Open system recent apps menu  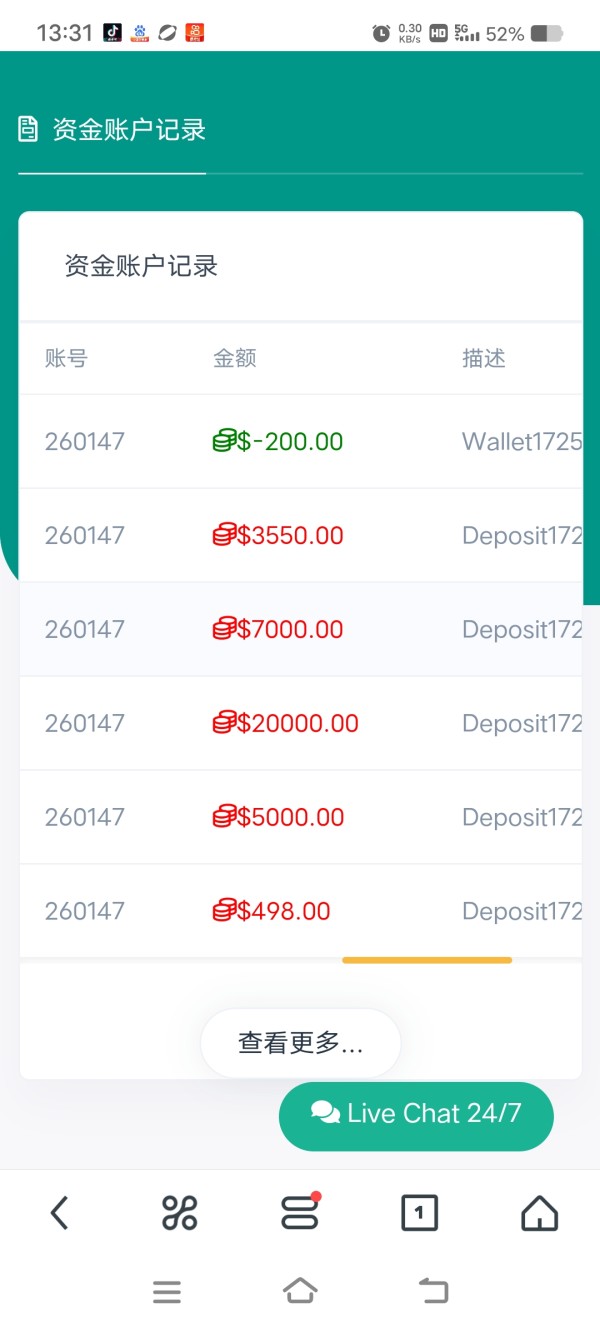pos(167,1292)
